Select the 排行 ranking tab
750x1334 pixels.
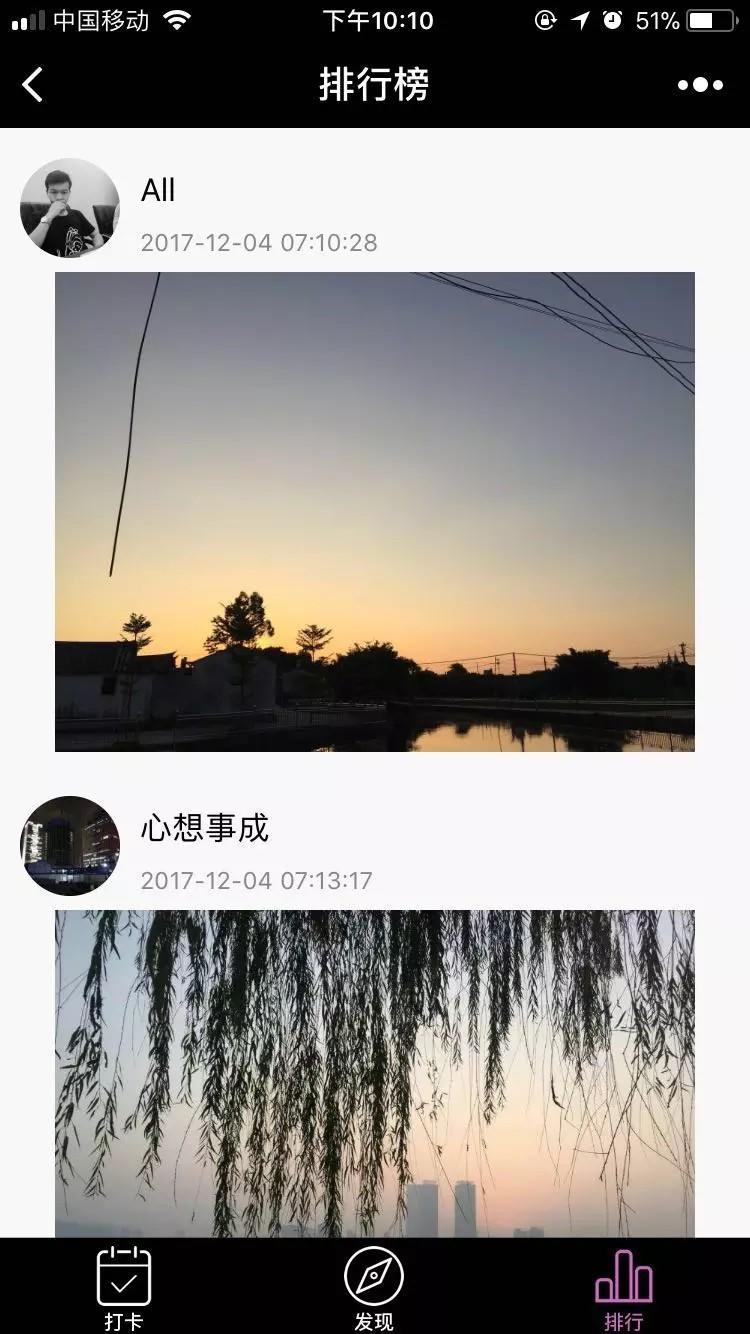pos(624,1287)
